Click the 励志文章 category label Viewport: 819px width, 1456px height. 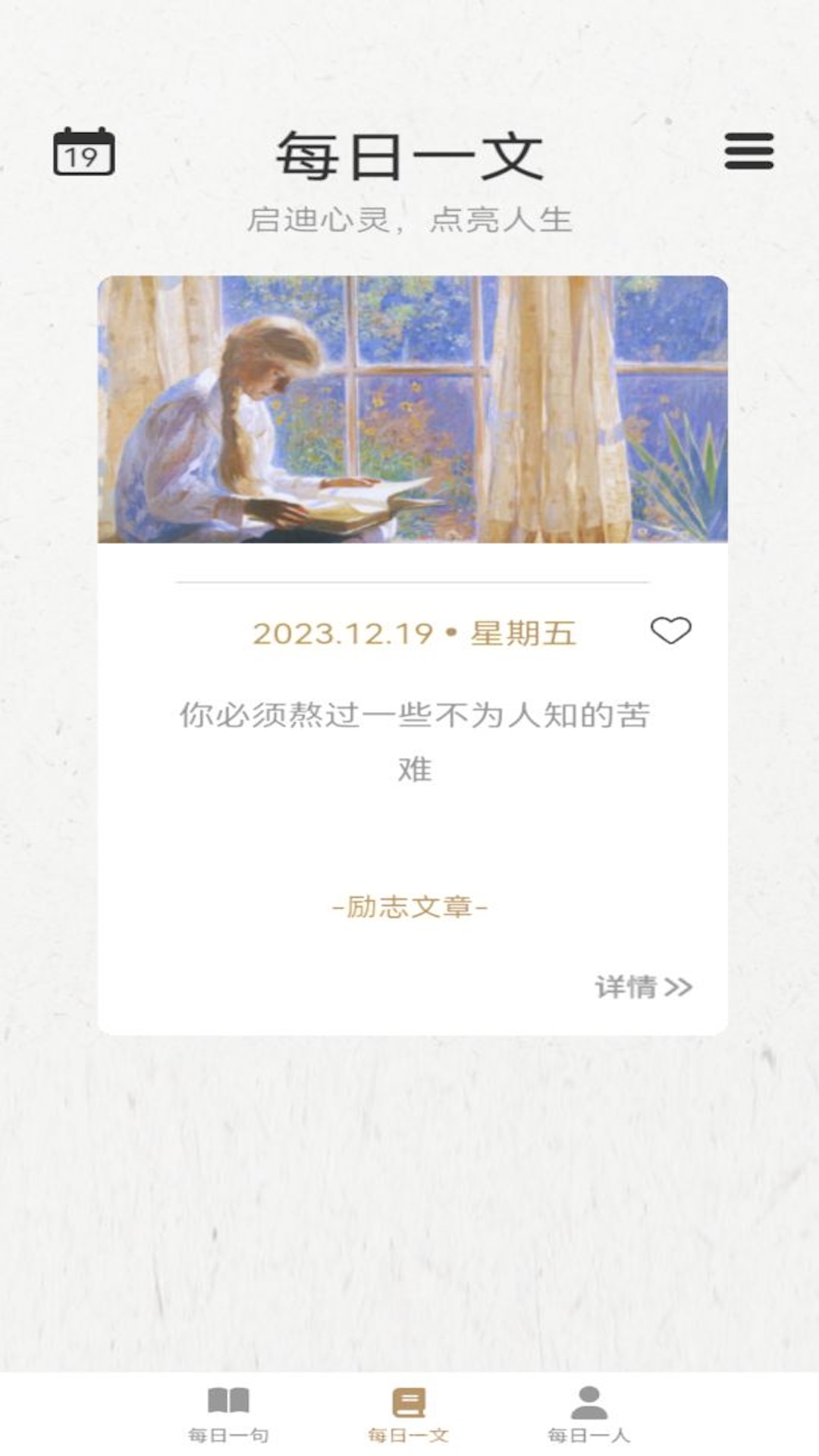tap(409, 907)
